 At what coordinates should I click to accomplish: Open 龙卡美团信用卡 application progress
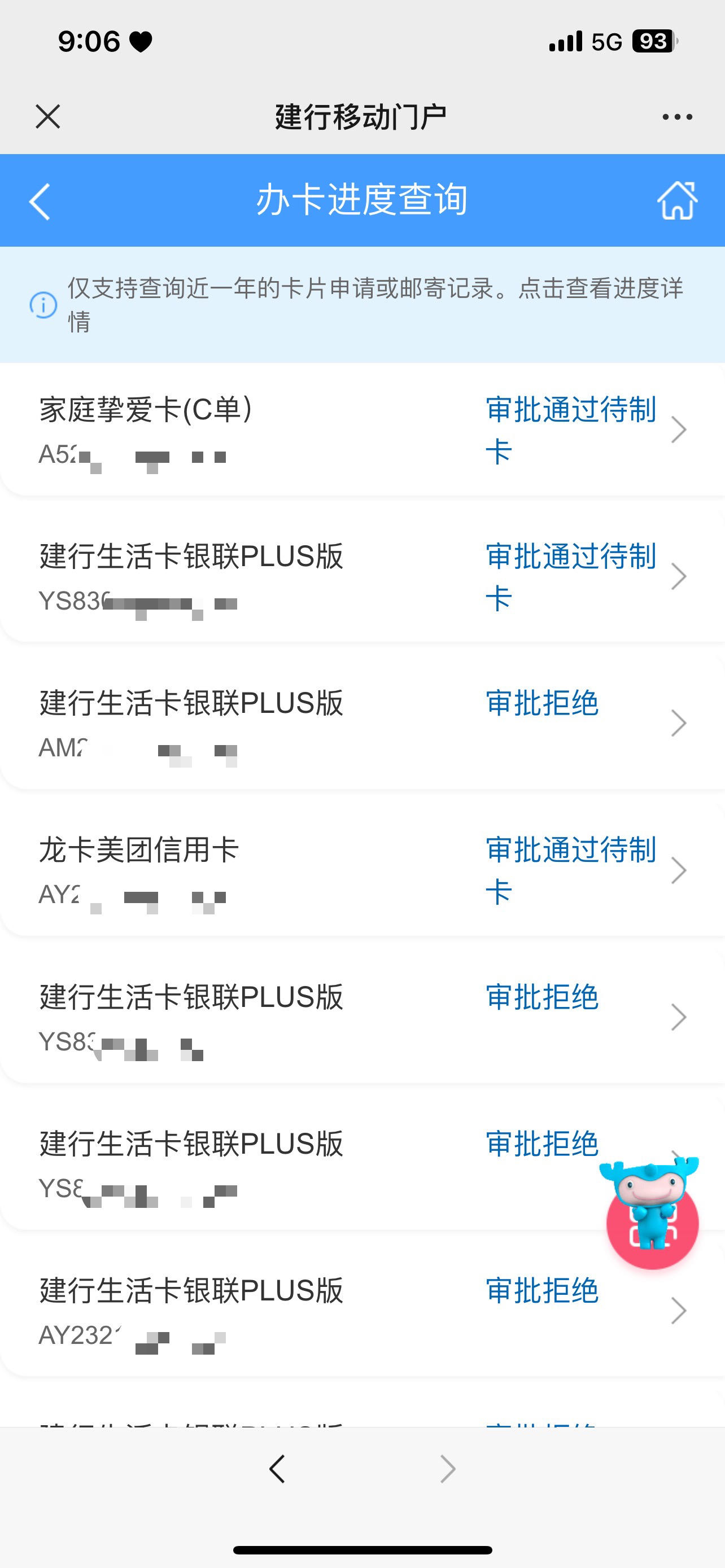[362, 870]
